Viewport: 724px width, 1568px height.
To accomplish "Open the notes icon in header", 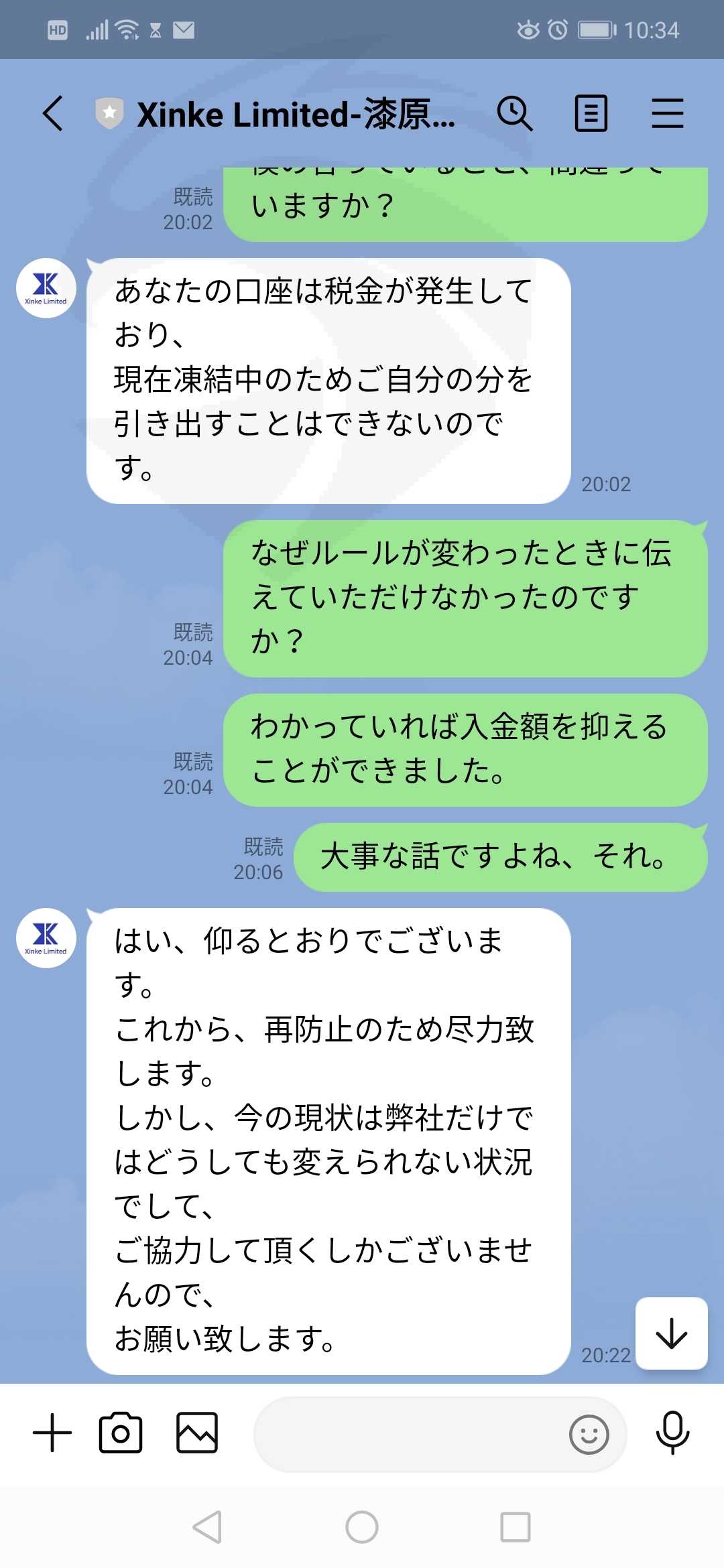I will [591, 113].
